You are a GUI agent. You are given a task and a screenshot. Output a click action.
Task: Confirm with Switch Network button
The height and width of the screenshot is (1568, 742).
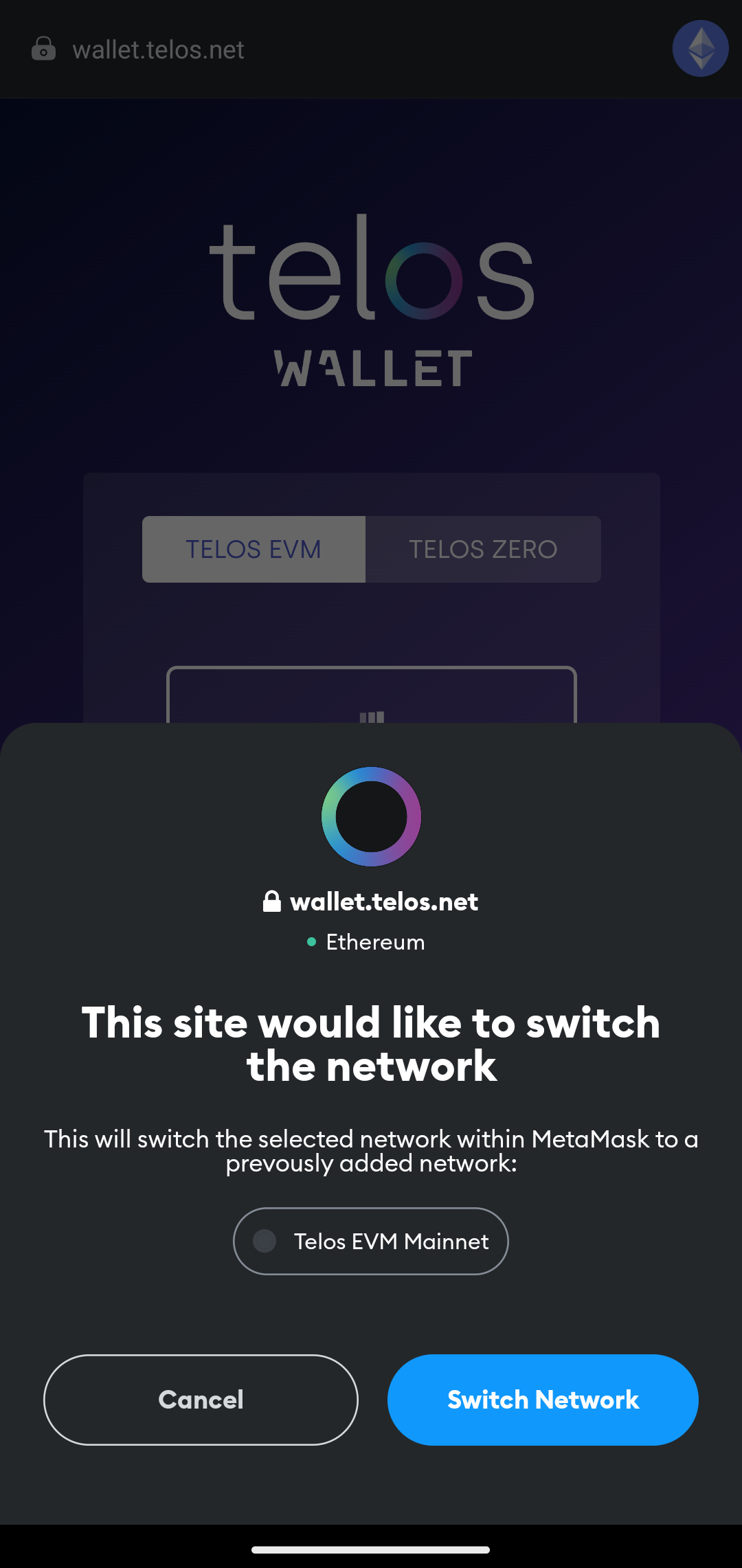[543, 1400]
